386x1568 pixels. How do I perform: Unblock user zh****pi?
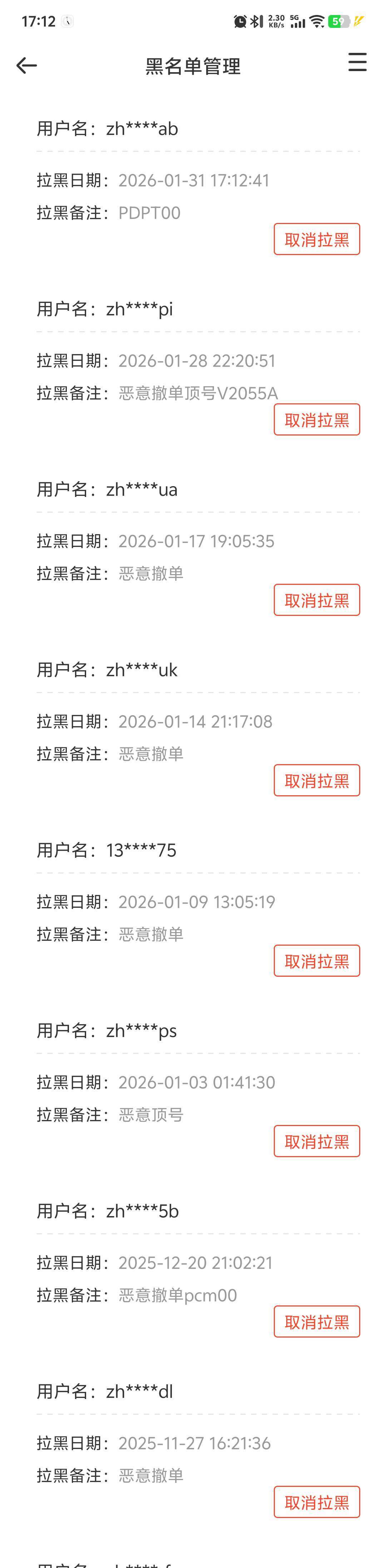click(x=317, y=419)
